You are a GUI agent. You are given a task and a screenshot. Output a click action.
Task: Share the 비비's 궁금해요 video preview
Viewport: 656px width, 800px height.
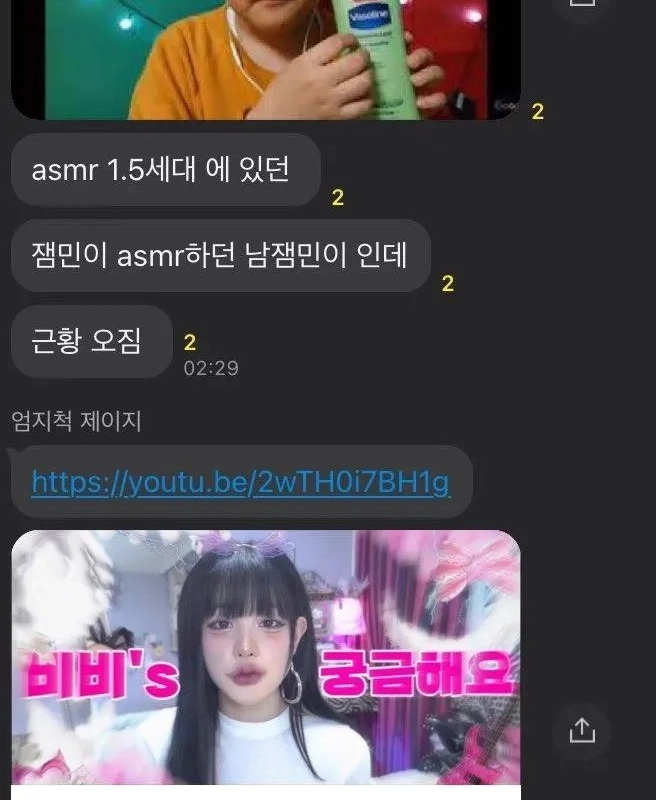(582, 731)
